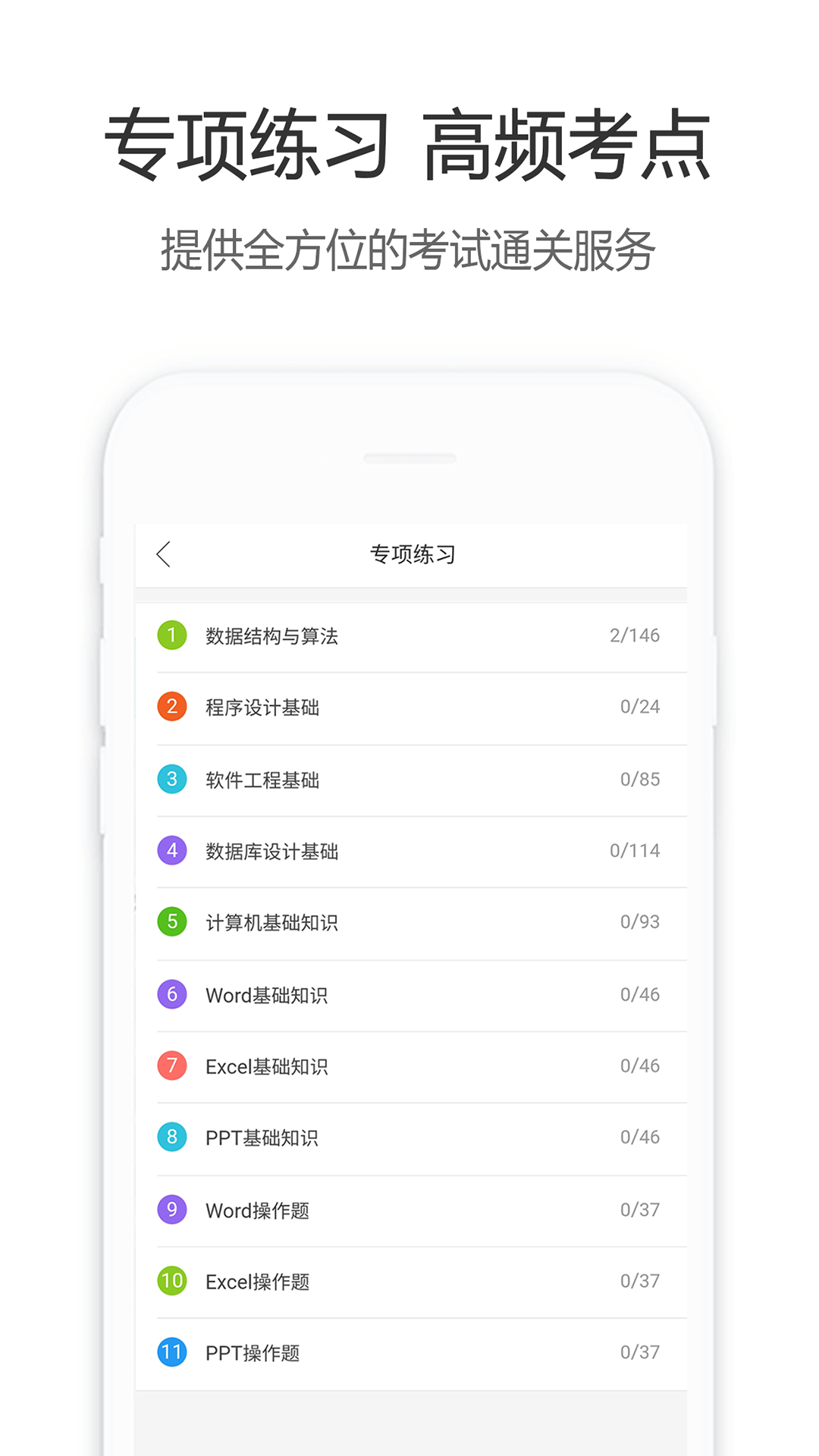Check the 2/146 progress on 数据结构与算法
This screenshot has height=1456, width=819.
(634, 637)
